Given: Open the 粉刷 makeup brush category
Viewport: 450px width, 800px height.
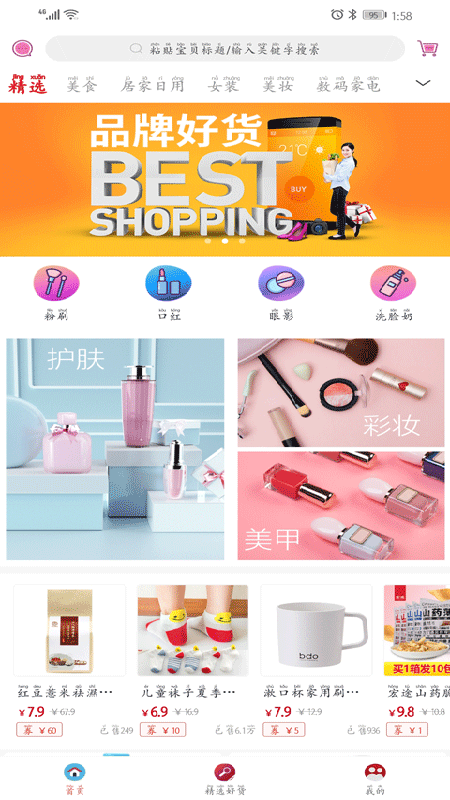Looking at the screenshot, I should 56,293.
